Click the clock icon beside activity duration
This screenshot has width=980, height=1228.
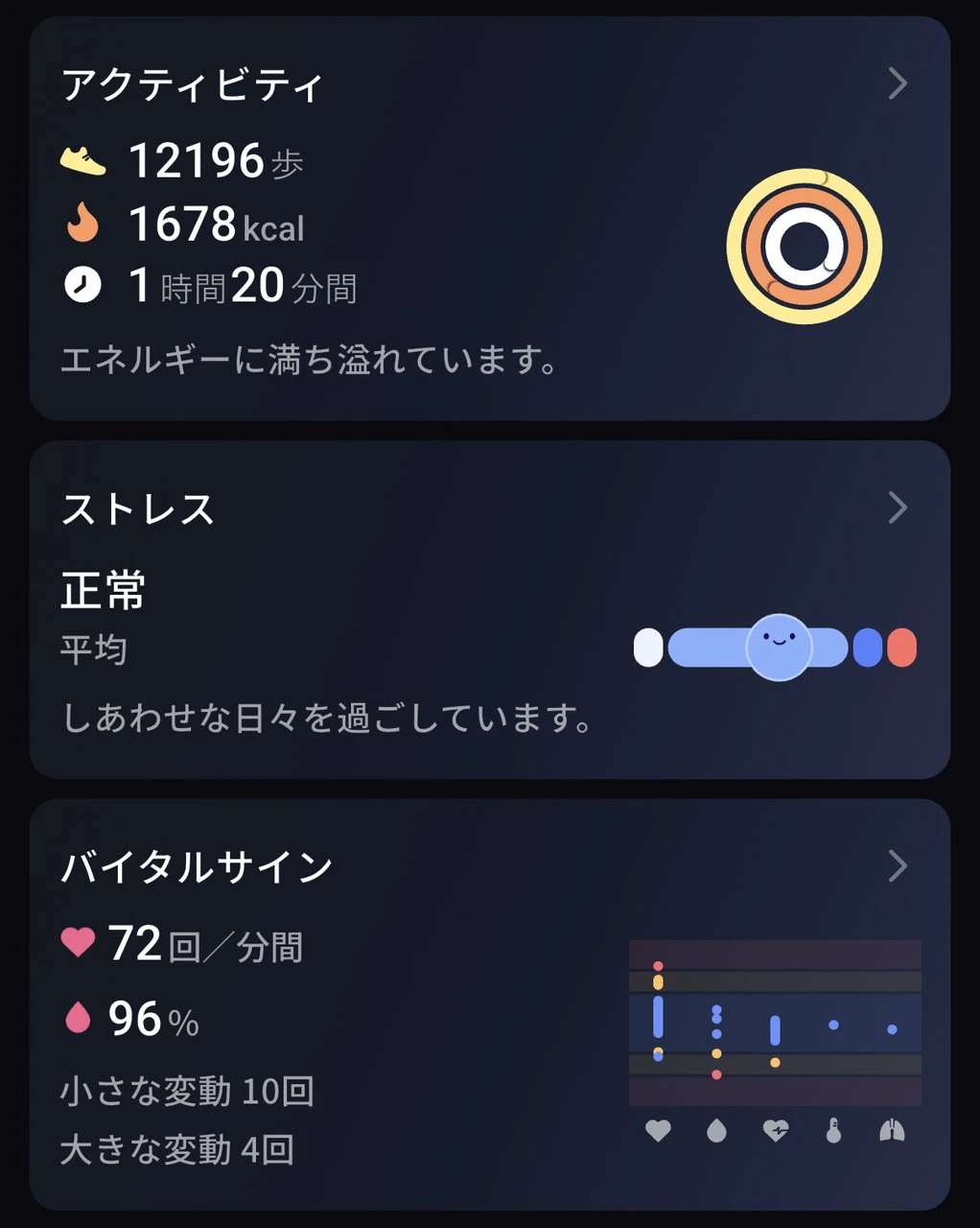pyautogui.click(x=83, y=285)
